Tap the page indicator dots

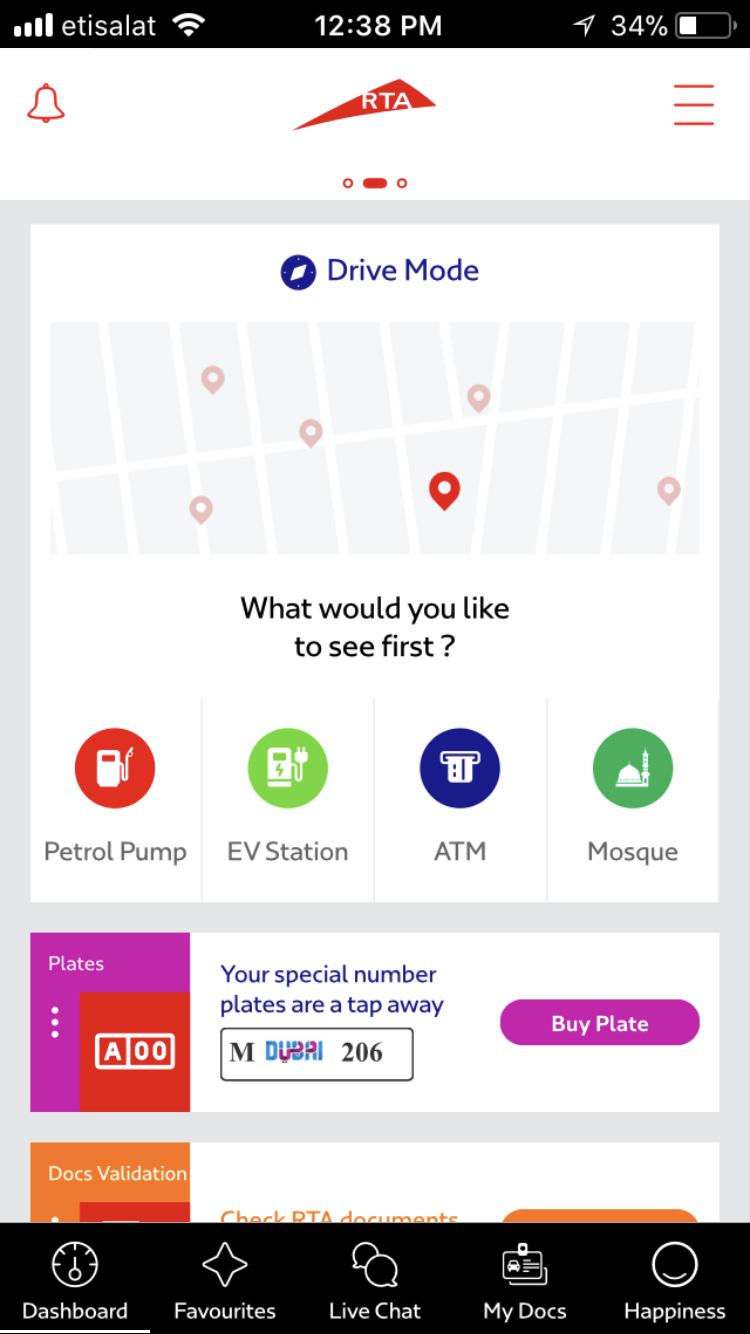tap(375, 183)
